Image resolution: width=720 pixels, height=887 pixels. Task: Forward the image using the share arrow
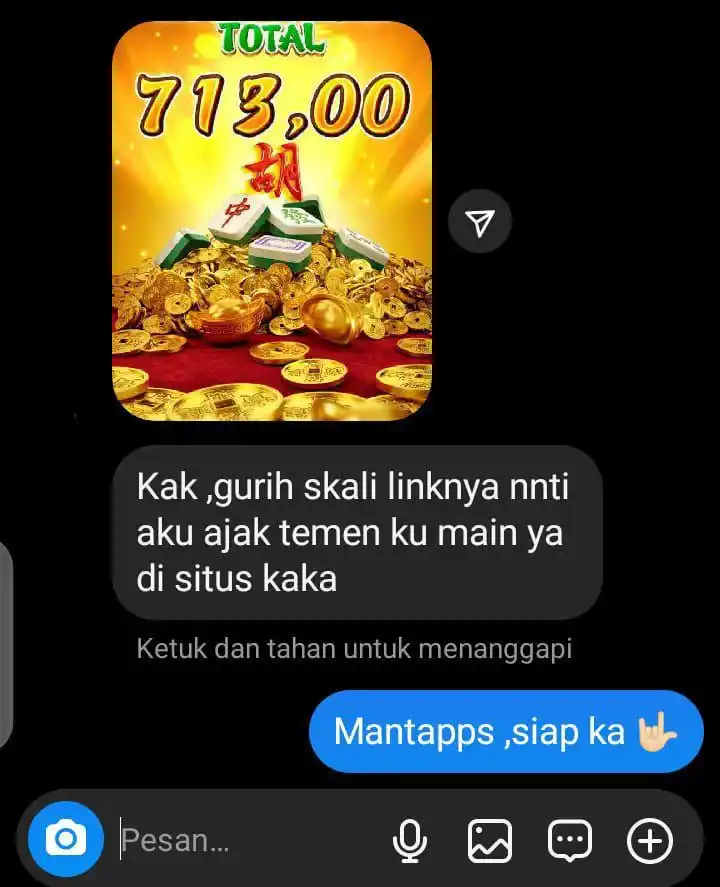click(x=480, y=224)
